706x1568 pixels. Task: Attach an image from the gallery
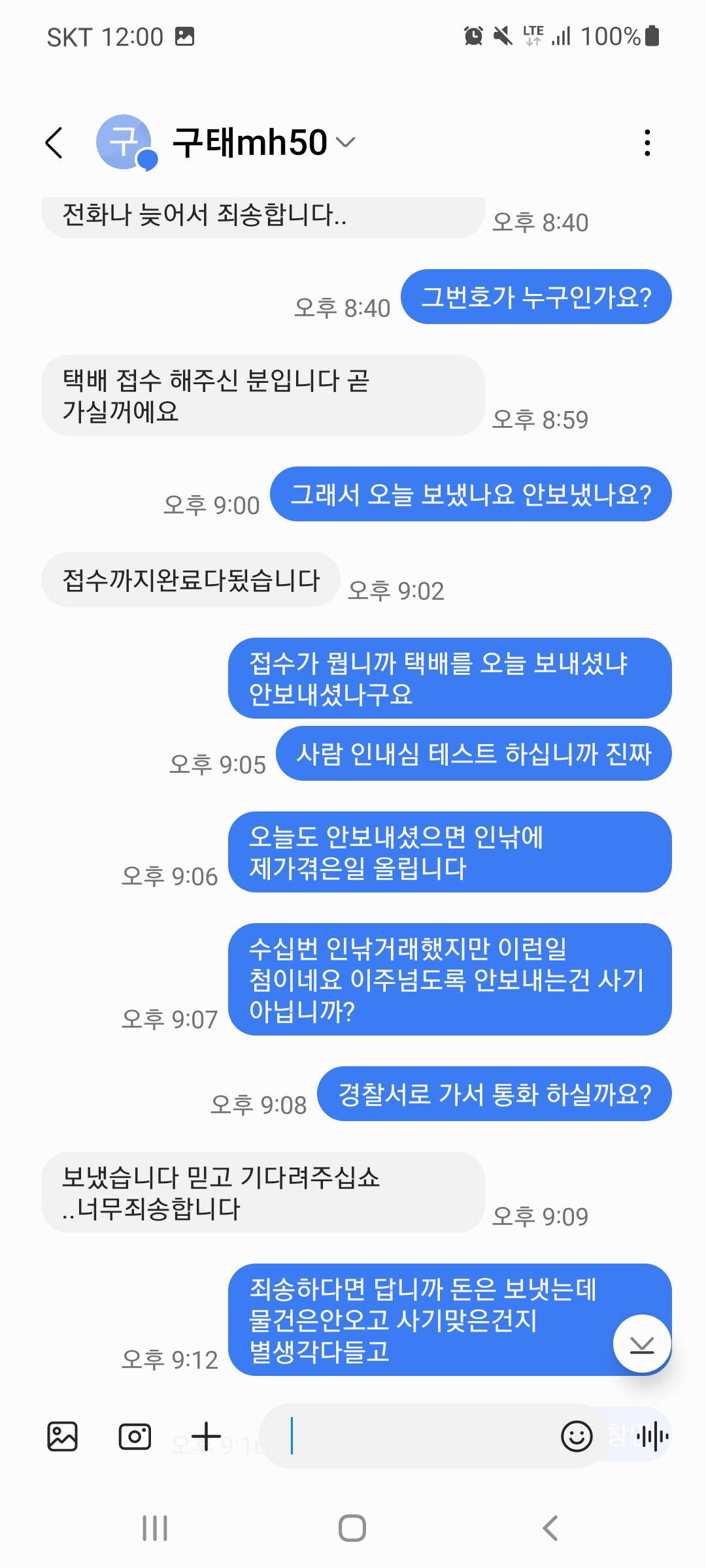pos(63,1436)
